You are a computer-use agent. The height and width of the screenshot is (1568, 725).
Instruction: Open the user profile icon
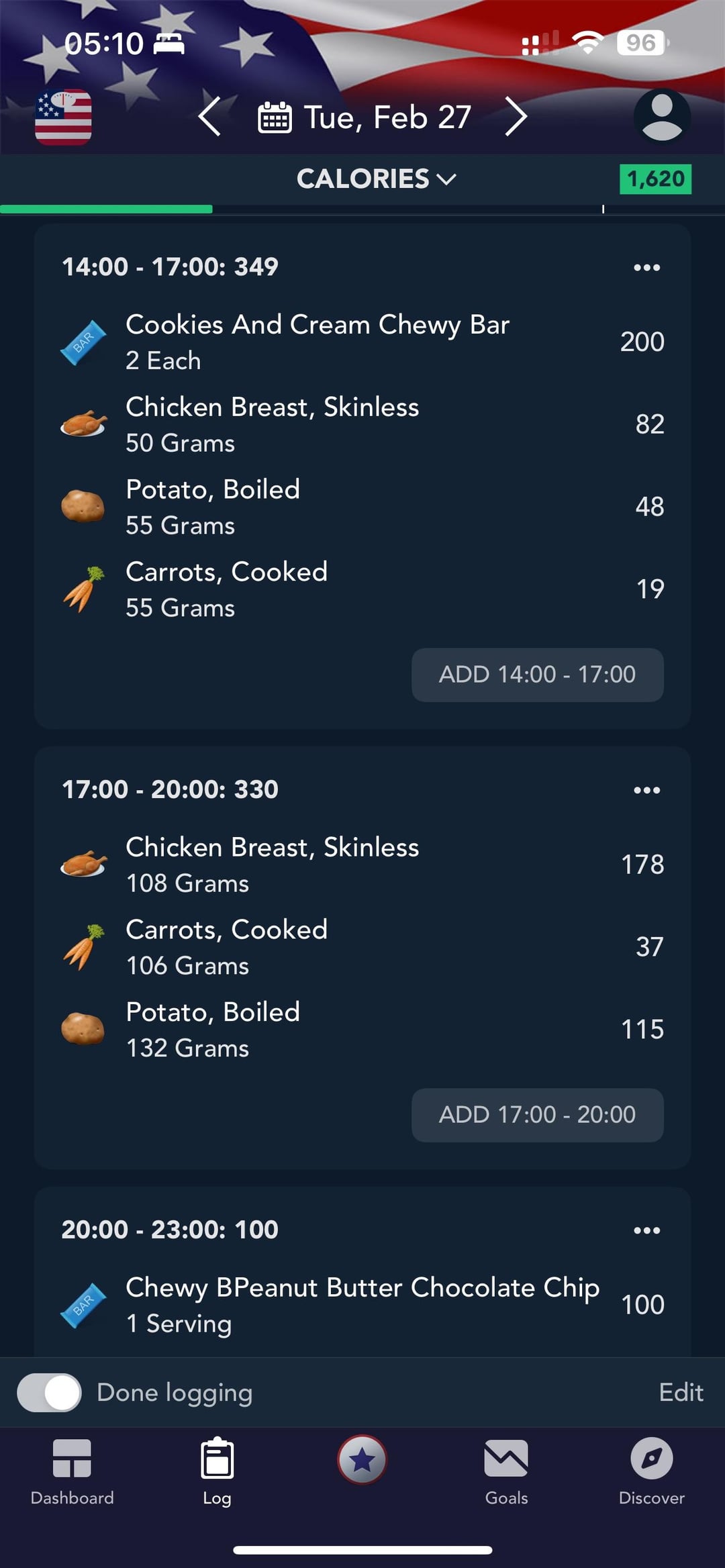pyautogui.click(x=662, y=117)
